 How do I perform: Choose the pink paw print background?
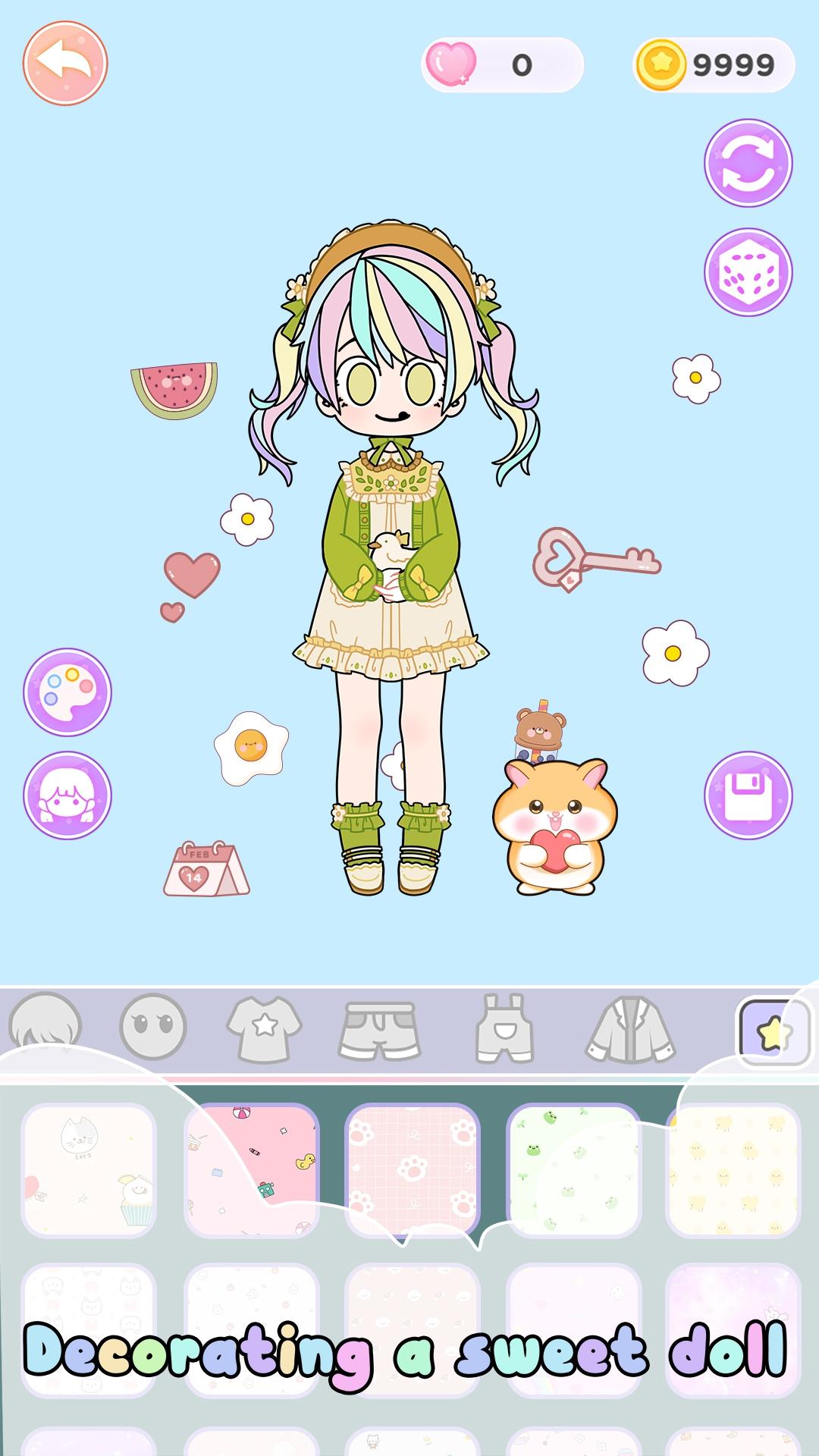tap(413, 1170)
